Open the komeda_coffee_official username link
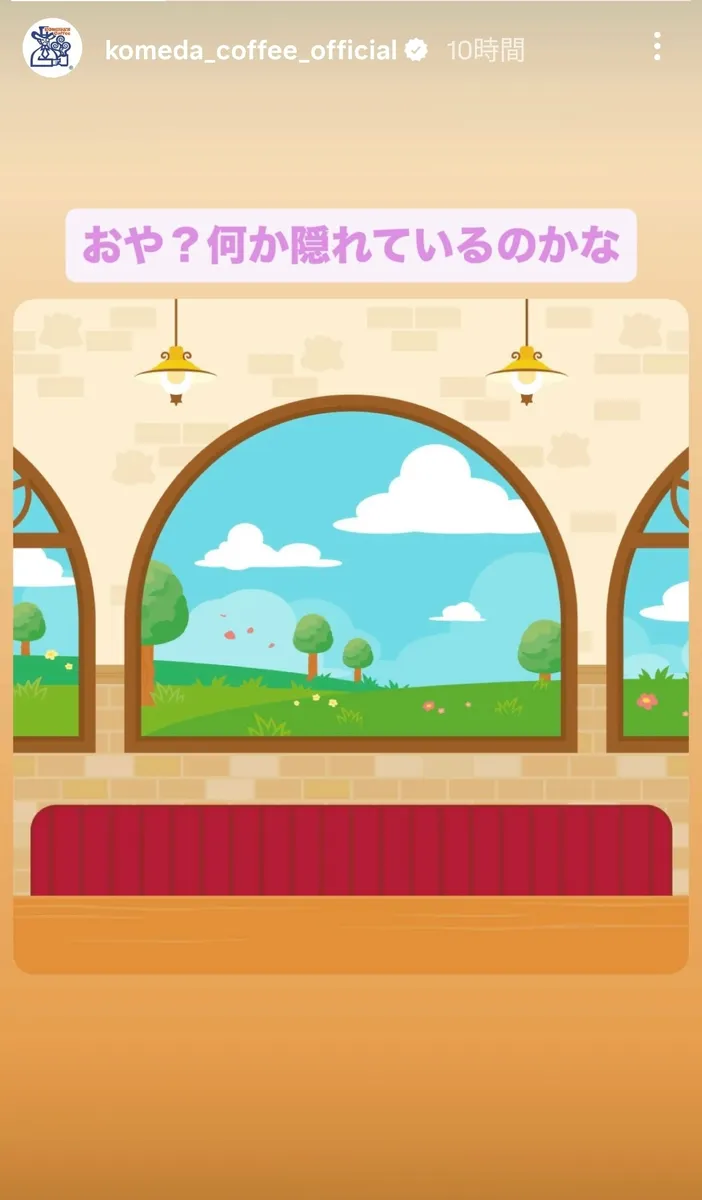Viewport: 702px width, 1200px height. 251,50
